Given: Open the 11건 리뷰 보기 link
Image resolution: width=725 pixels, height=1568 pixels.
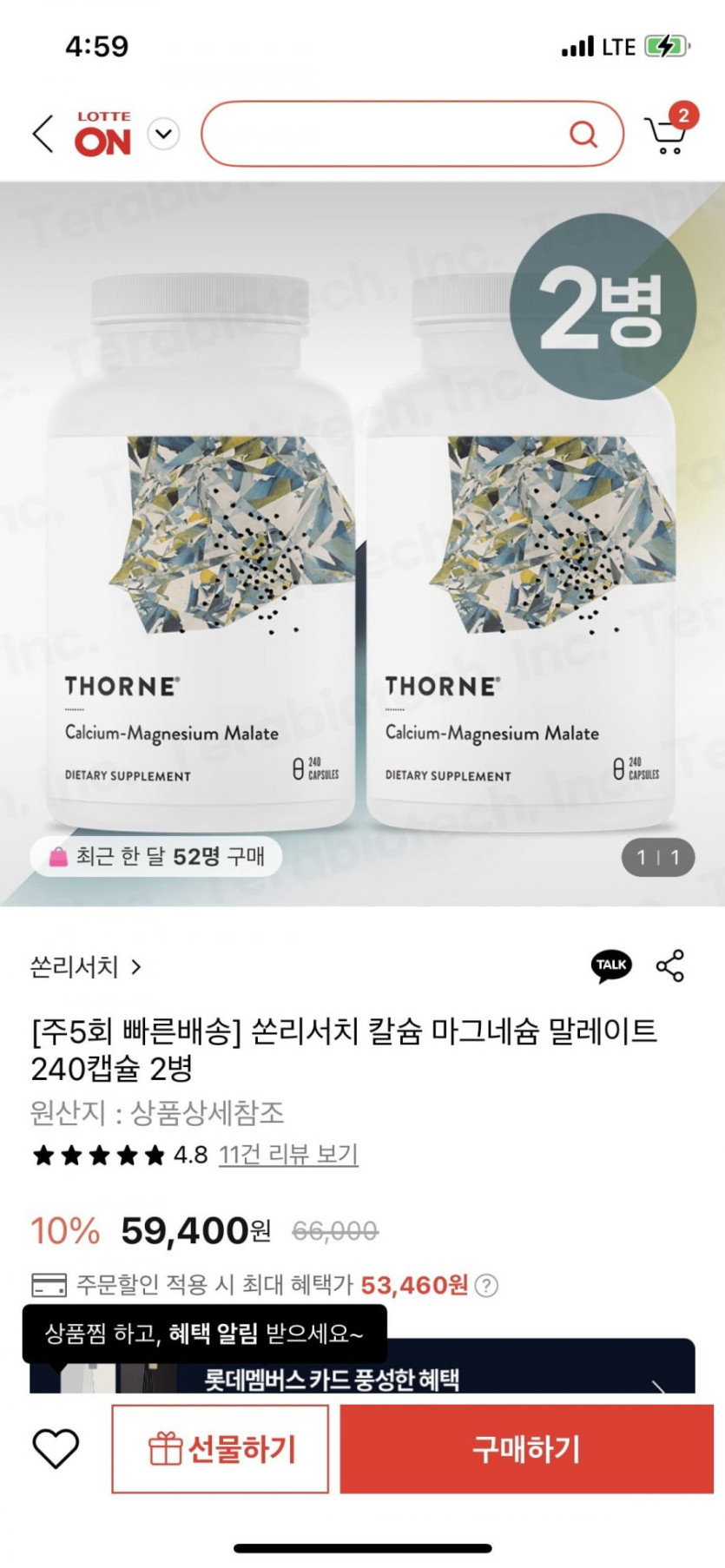Looking at the screenshot, I should [288, 1155].
